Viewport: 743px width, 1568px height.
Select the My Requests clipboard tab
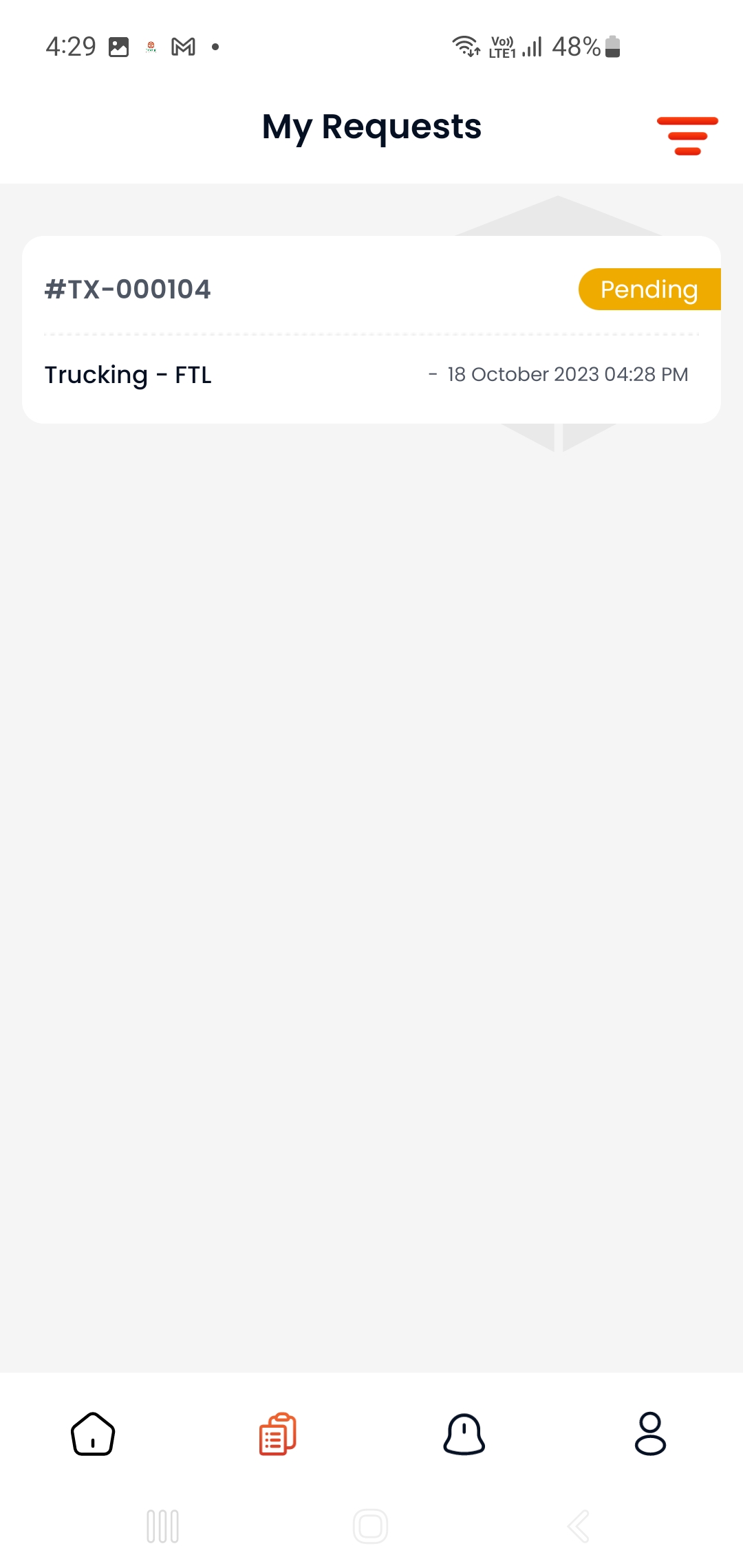pyautogui.click(x=278, y=1434)
